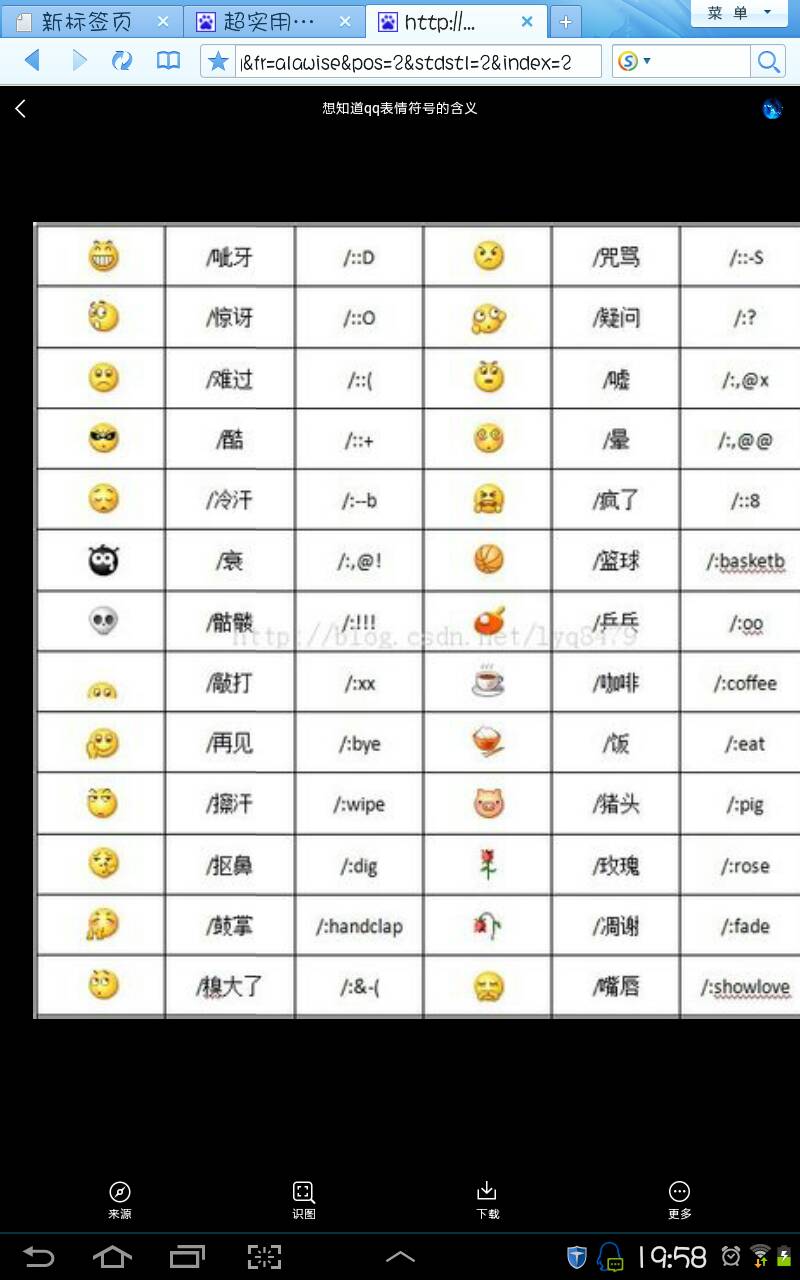Exit the image viewer with back arrow

point(21,109)
